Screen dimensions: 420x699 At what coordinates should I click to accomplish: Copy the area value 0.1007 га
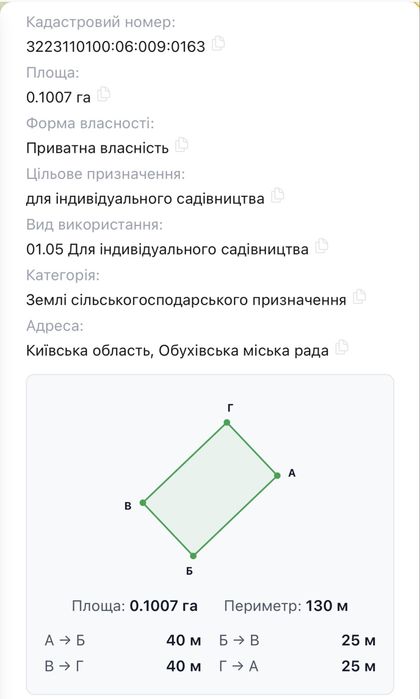103,94
